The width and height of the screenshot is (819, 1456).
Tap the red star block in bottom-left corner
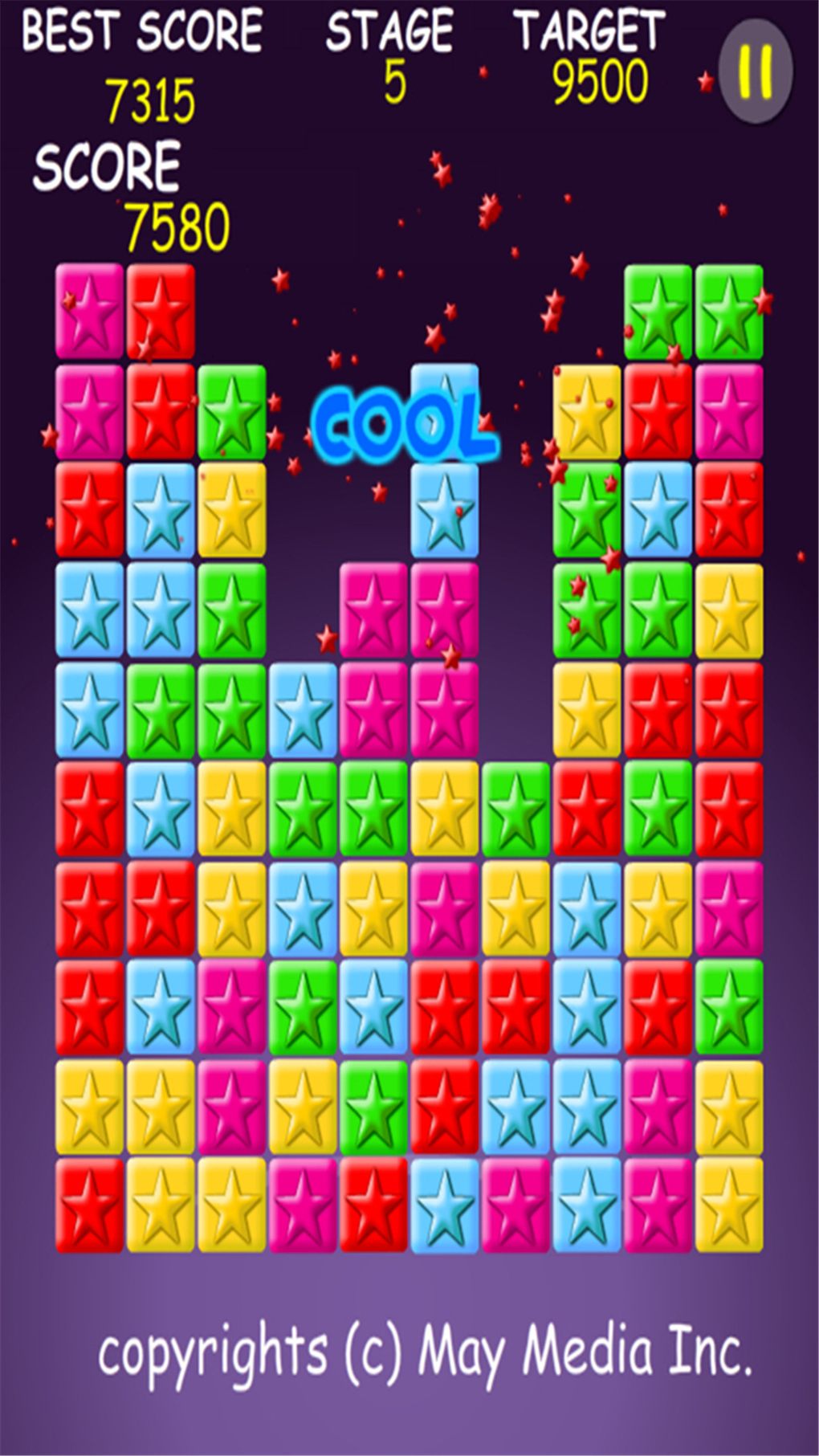[89, 1205]
